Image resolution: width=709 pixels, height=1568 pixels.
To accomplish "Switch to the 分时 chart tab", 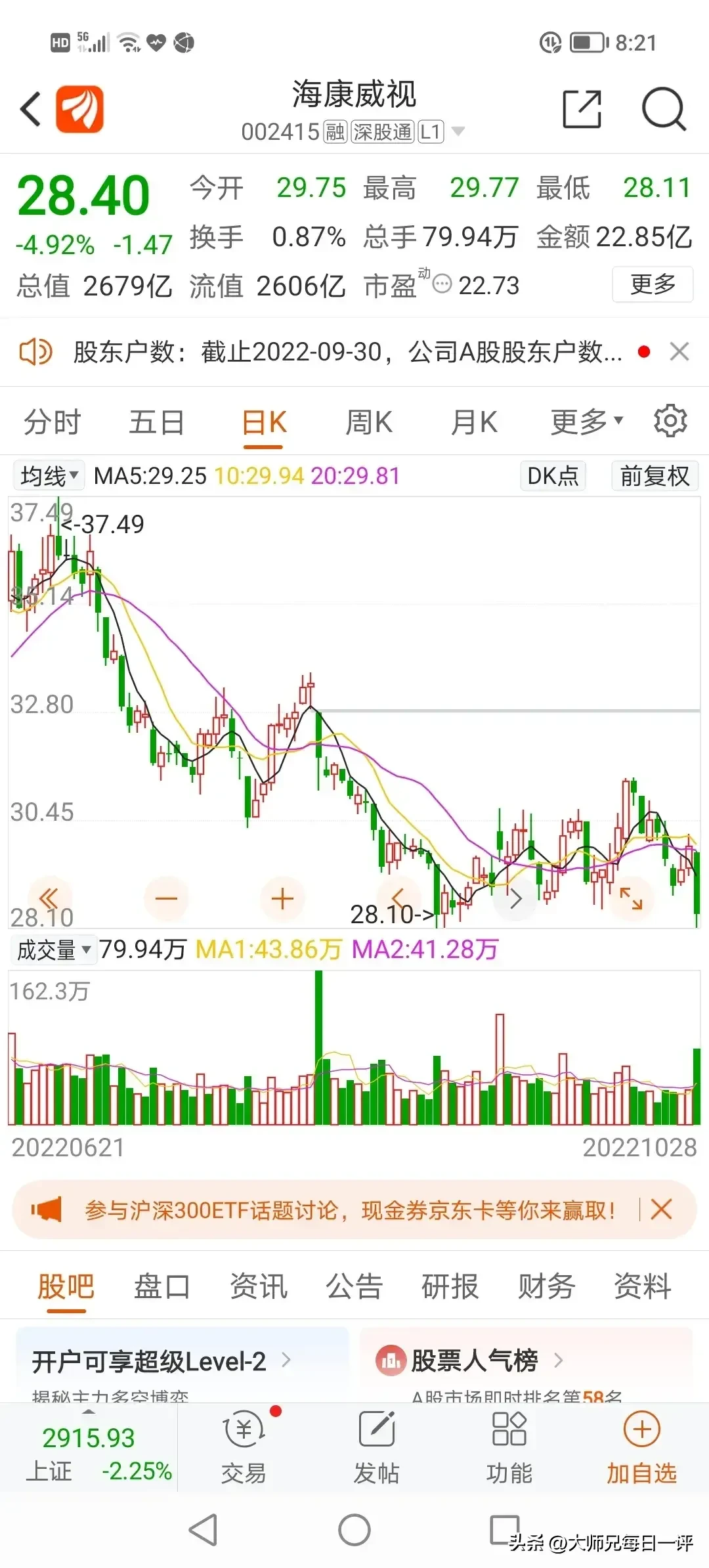I will click(x=52, y=422).
